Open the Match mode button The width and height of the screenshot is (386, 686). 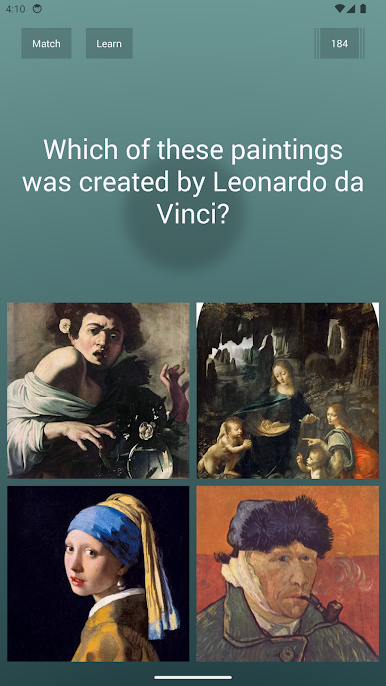46,43
